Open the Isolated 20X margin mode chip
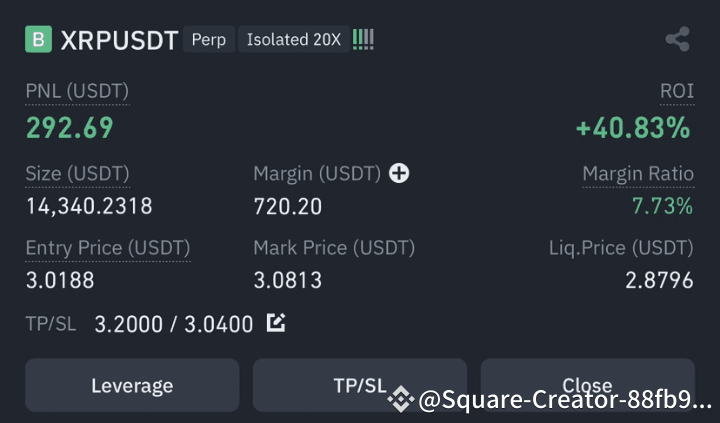 (294, 39)
